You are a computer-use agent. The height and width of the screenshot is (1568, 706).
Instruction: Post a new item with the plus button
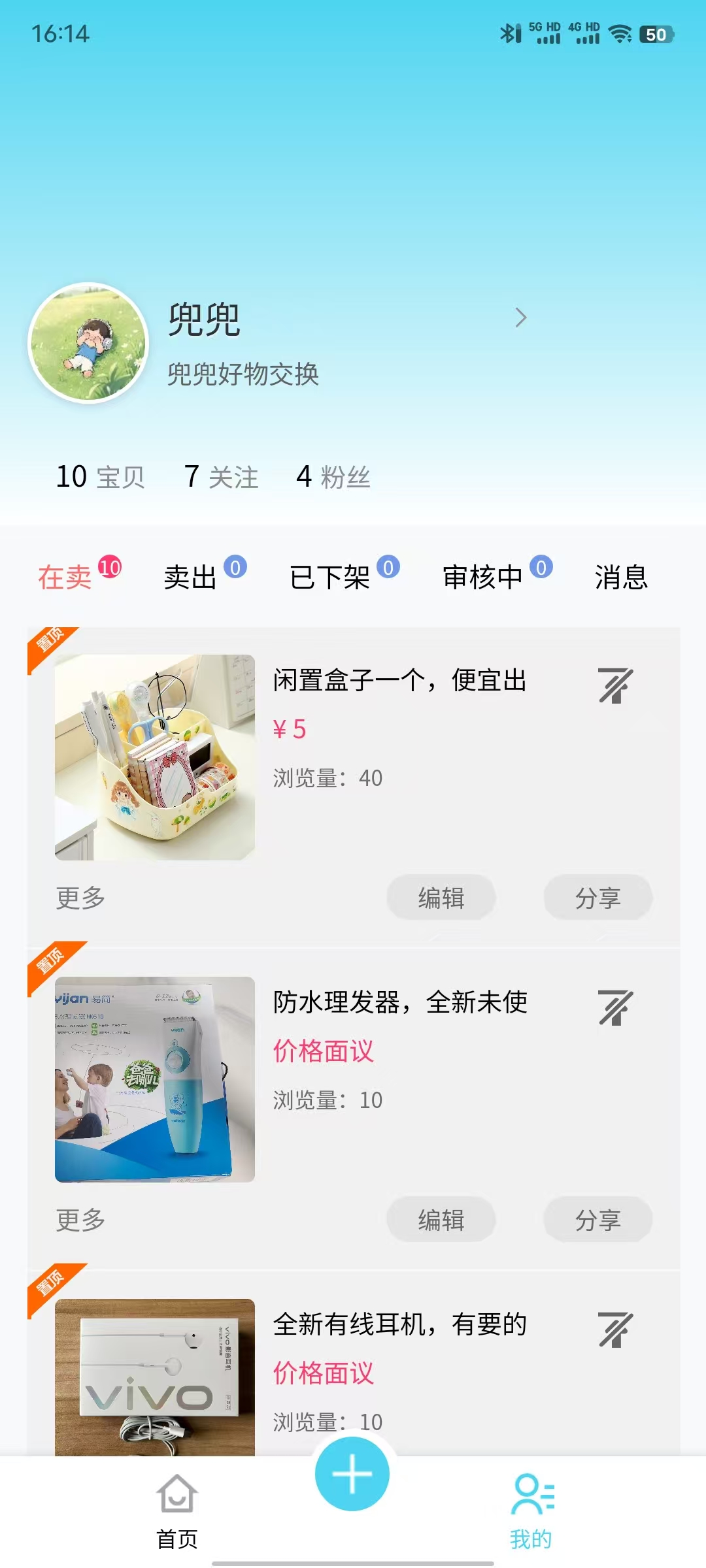(x=352, y=1474)
